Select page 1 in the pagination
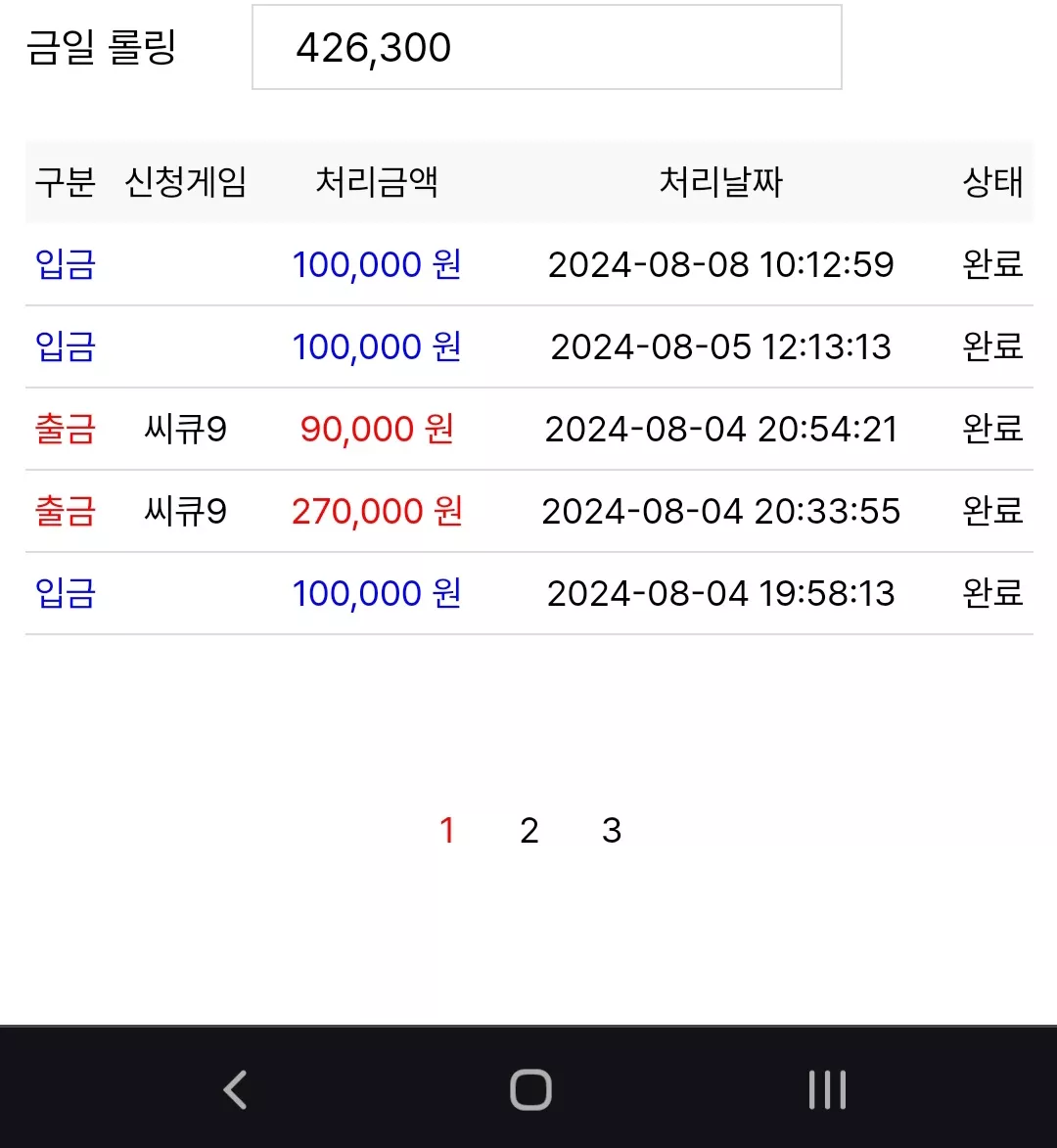 tap(447, 831)
